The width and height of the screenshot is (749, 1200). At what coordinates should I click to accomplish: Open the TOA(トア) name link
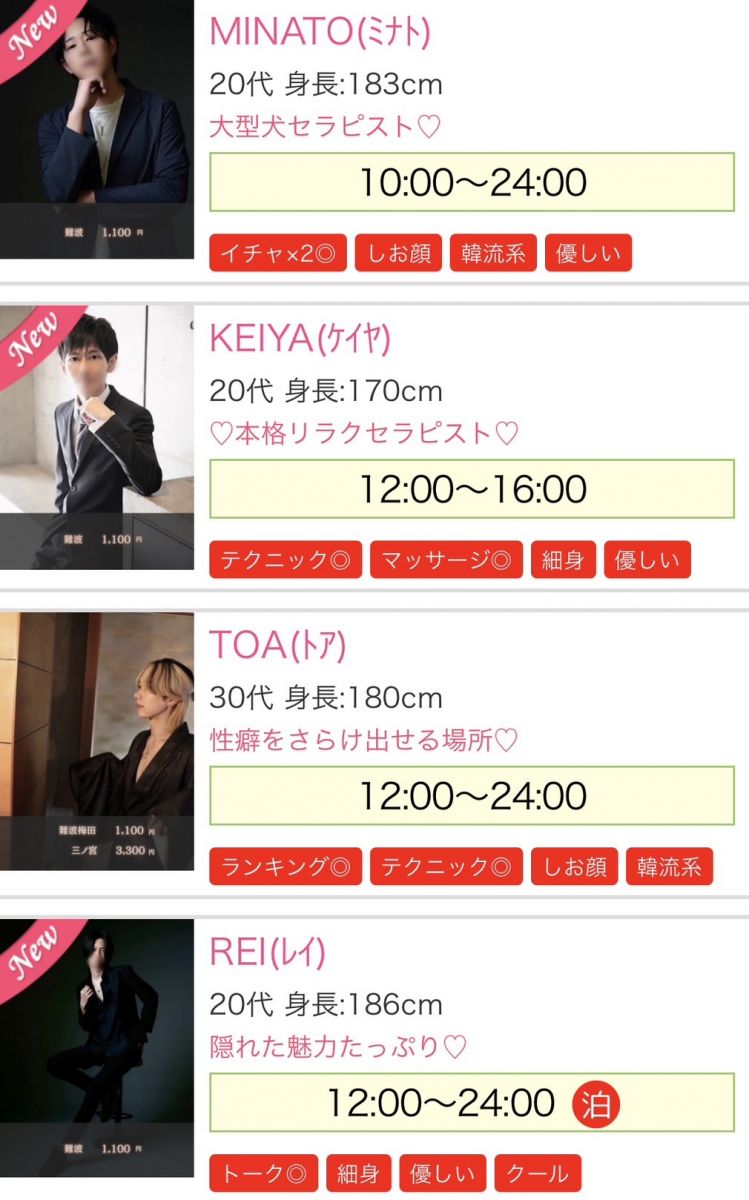[x=278, y=645]
